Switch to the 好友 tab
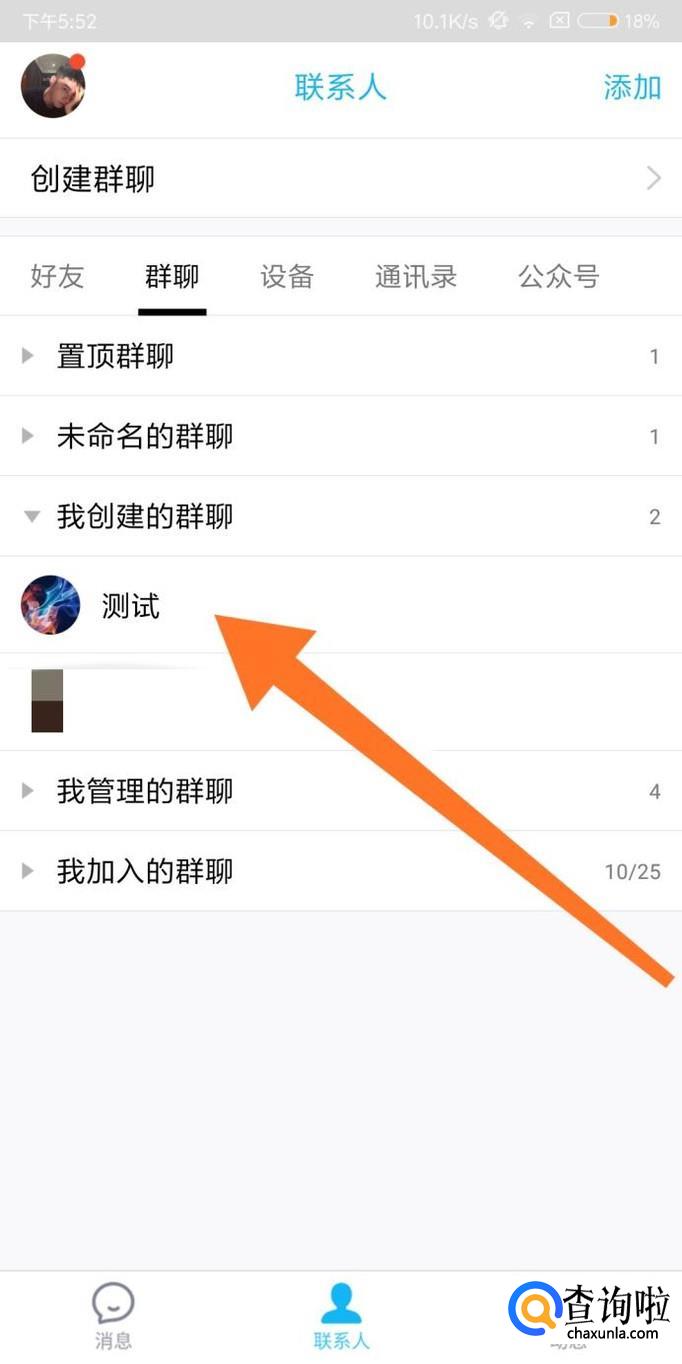The height and width of the screenshot is (1364, 682). pos(57,277)
